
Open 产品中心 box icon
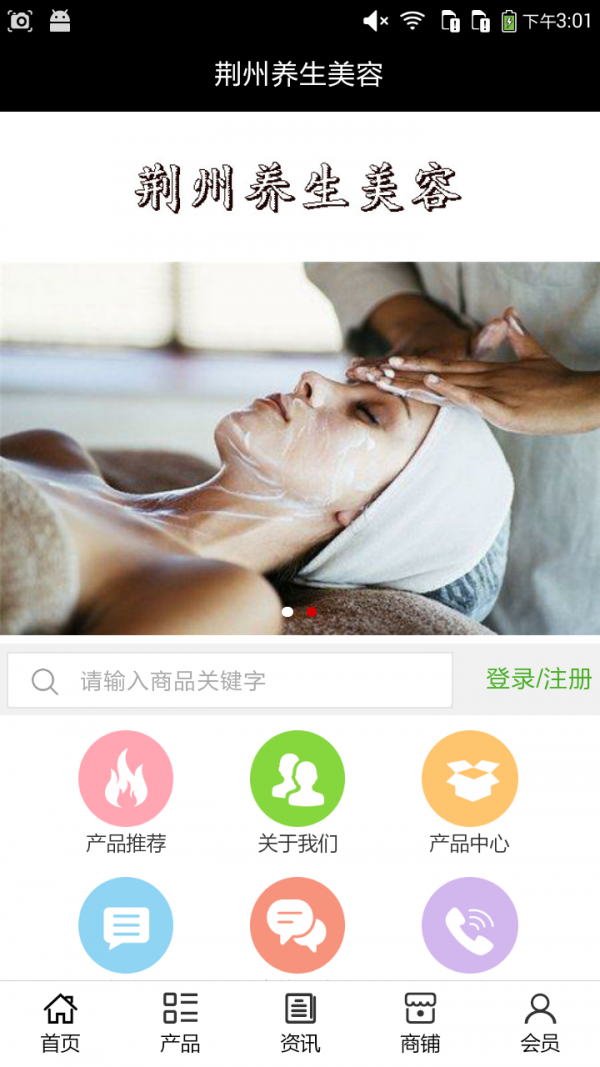(x=469, y=779)
